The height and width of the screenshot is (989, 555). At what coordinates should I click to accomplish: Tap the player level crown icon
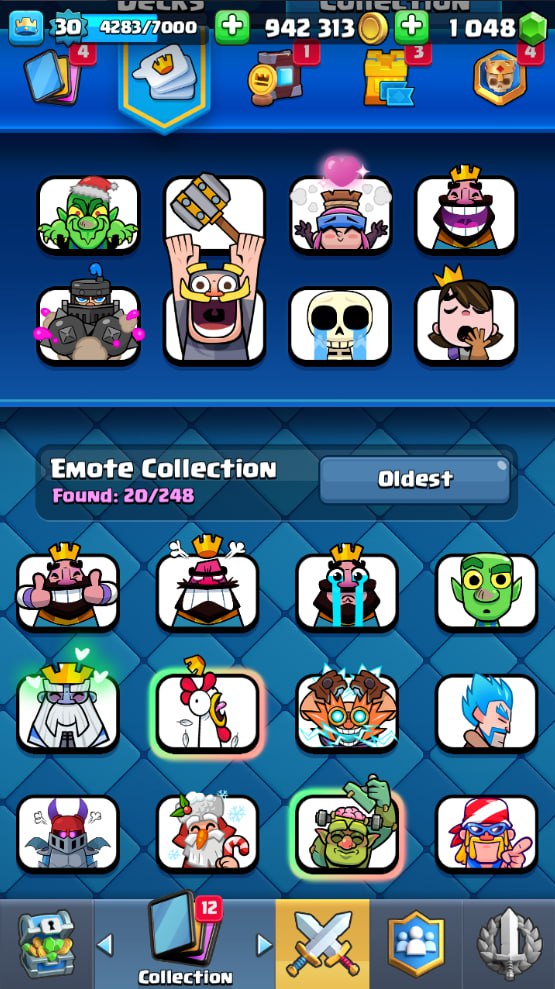pos(26,28)
